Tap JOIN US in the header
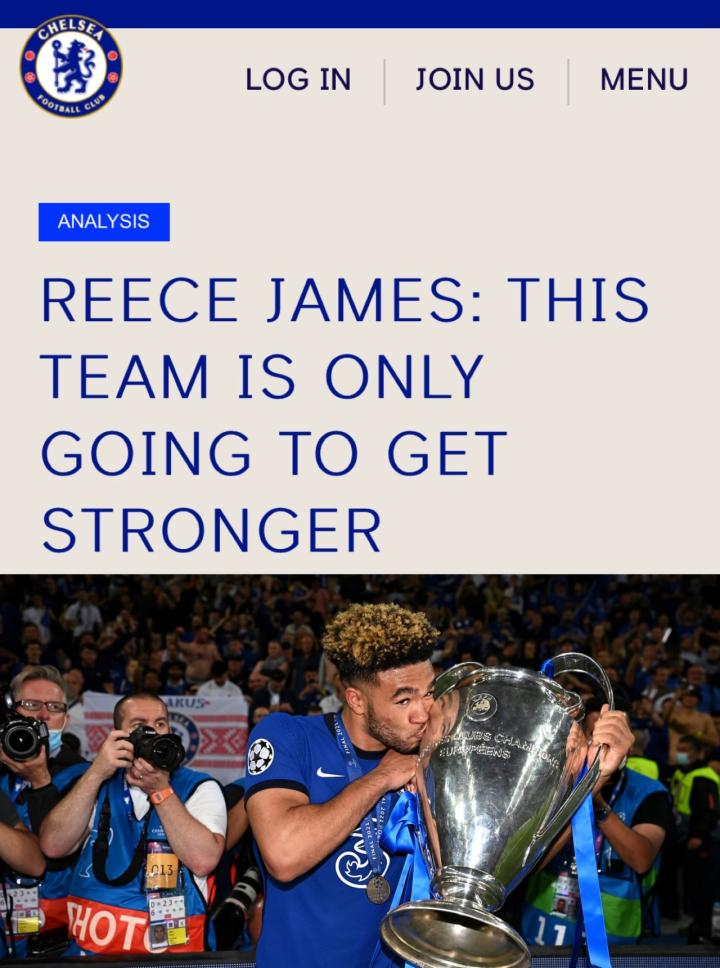720x968 pixels. click(475, 80)
